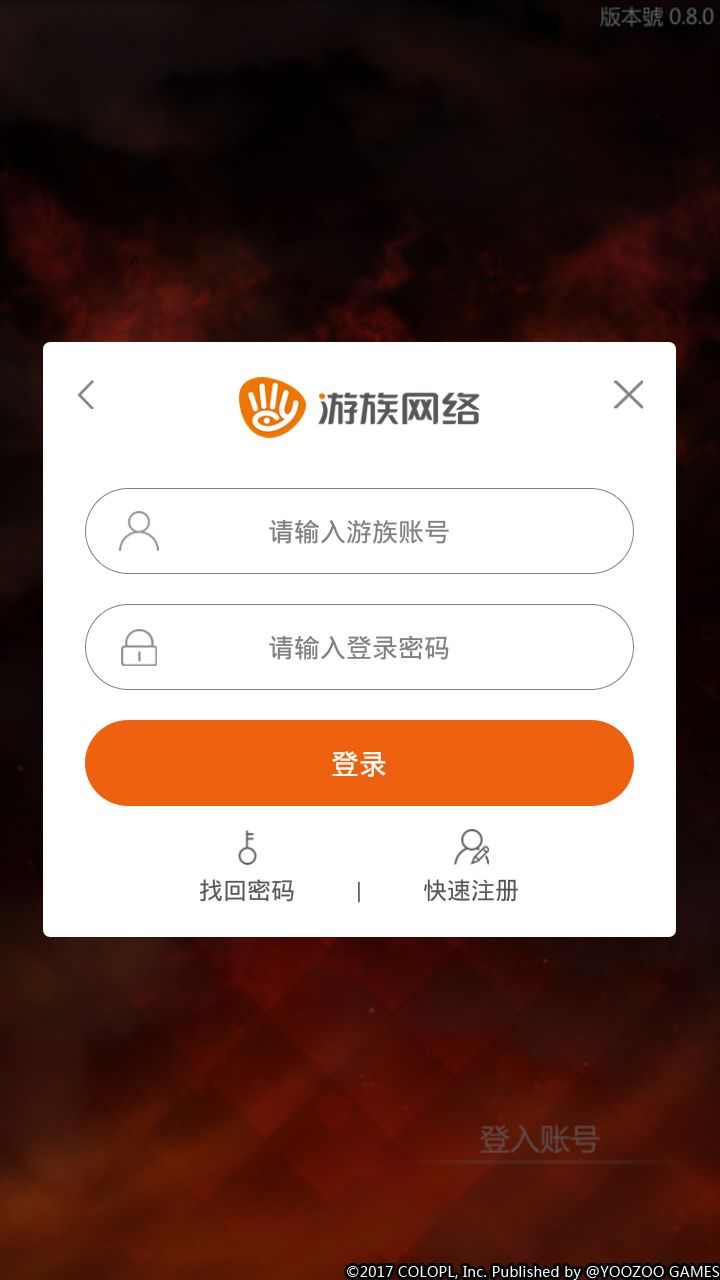This screenshot has height=1280, width=720.
Task: Click the padlock icon in password field
Action: coord(138,647)
